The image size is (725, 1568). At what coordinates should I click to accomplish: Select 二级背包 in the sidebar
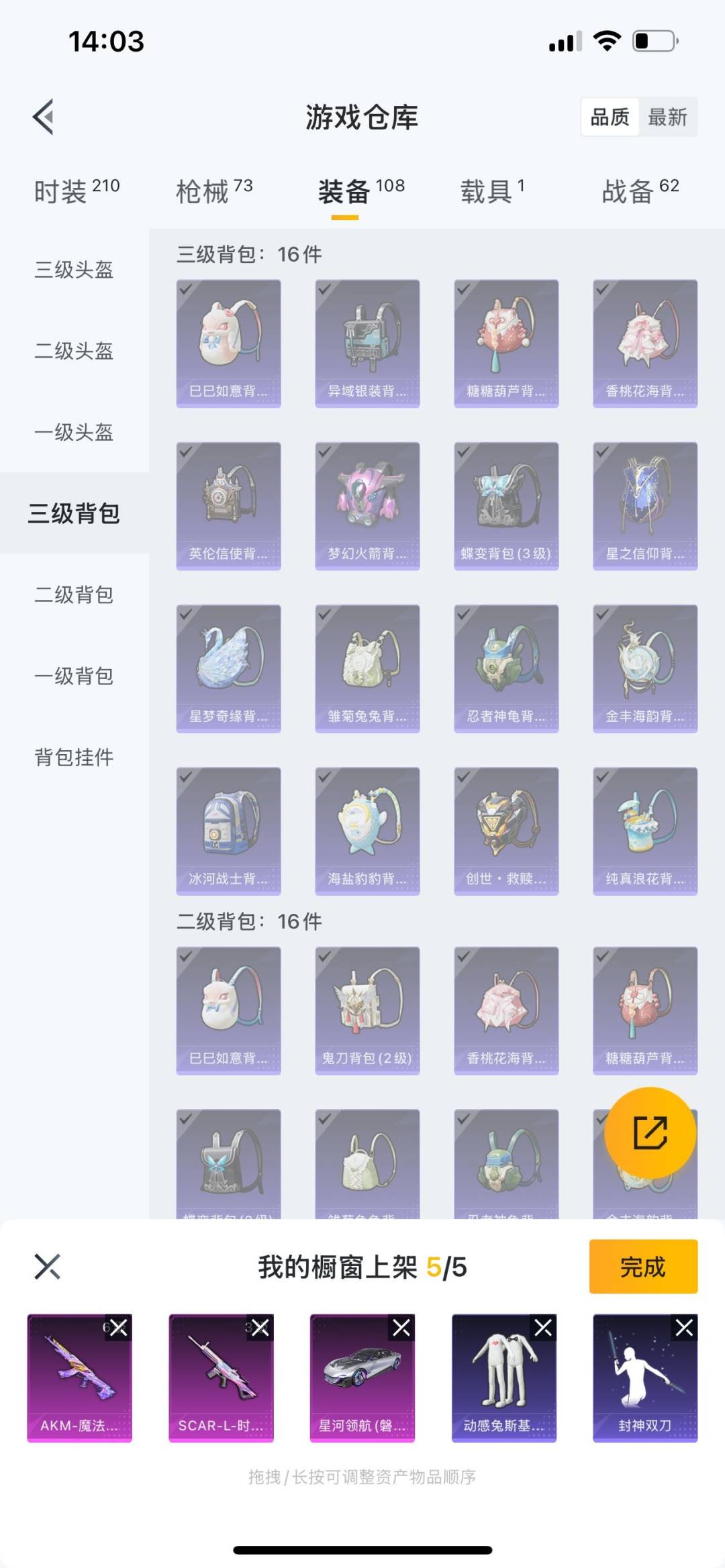(74, 594)
